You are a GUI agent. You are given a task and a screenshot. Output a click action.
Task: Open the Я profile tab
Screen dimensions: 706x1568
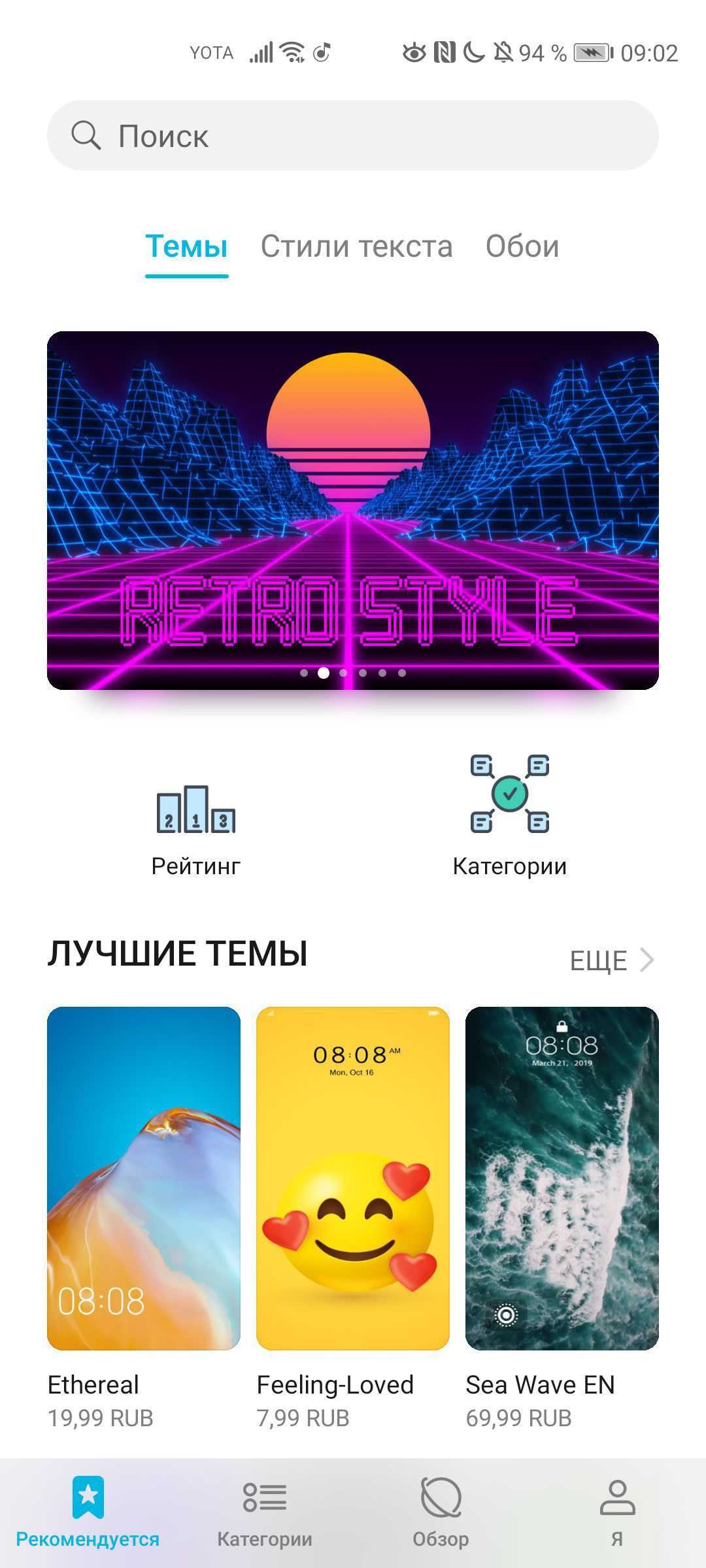point(617,1512)
